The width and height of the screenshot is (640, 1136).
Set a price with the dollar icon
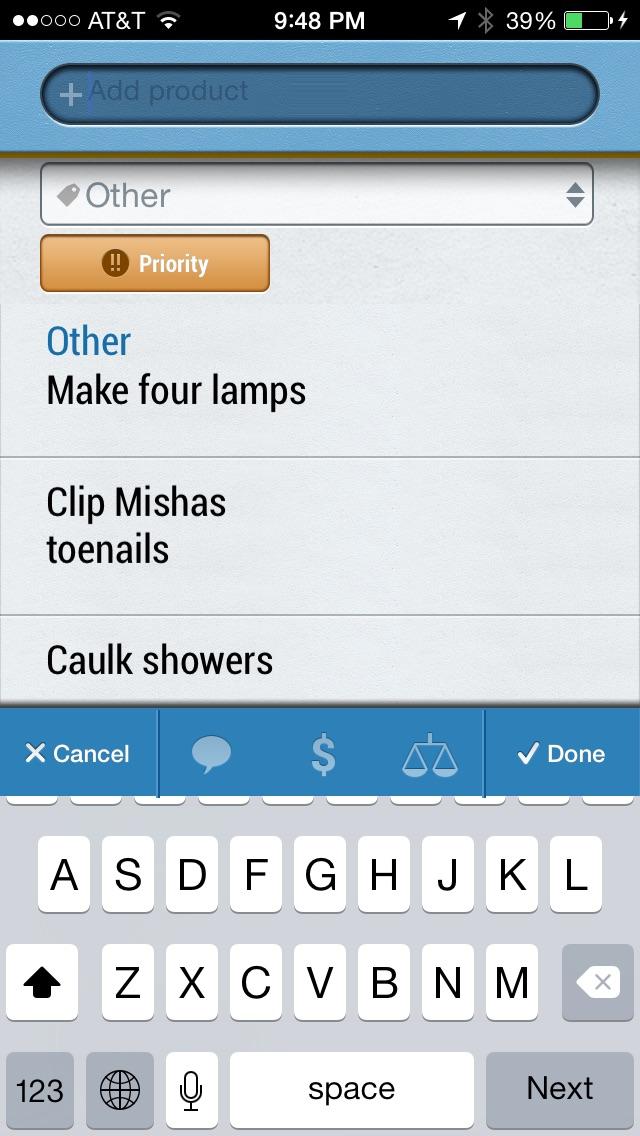[323, 753]
